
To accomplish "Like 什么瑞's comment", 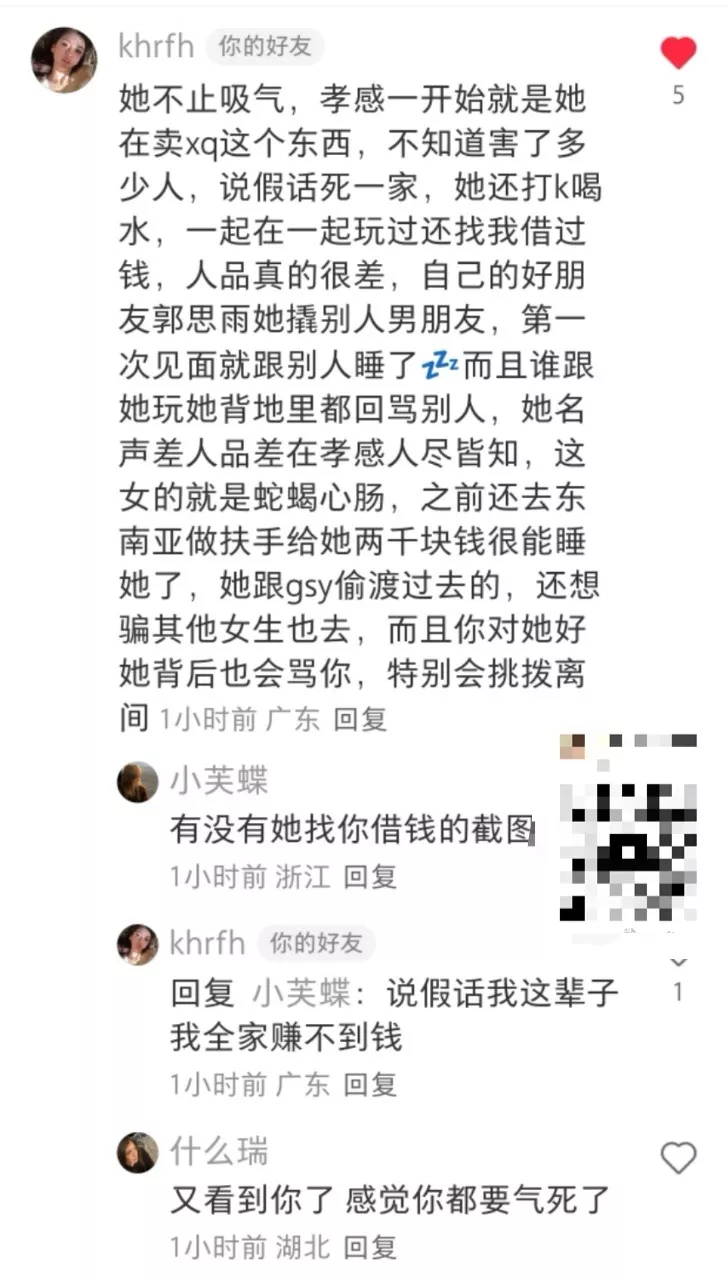I will click(678, 1158).
